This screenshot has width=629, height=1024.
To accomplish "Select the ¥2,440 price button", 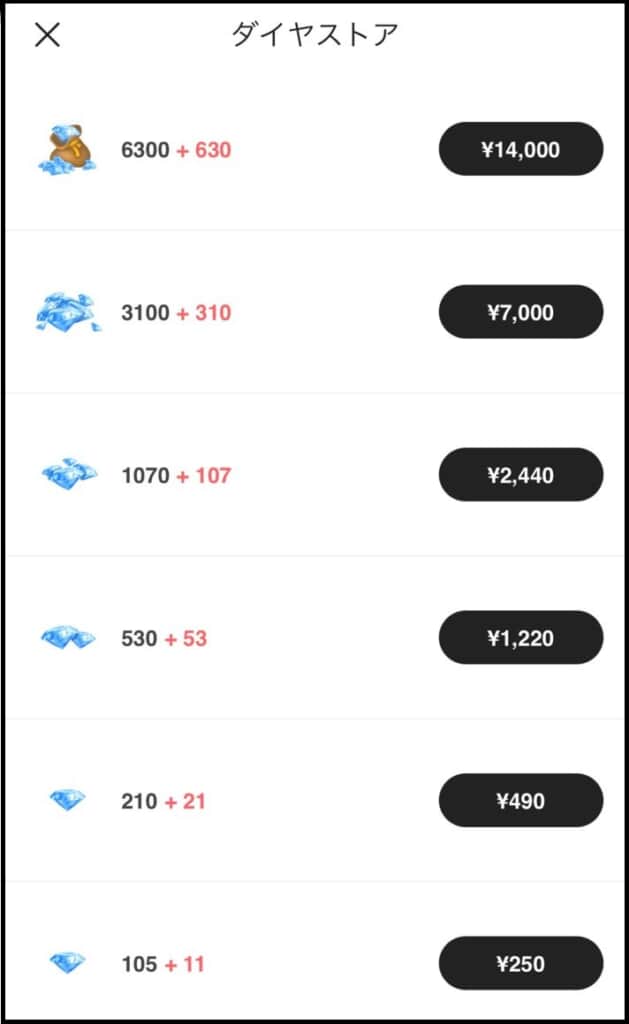I will coord(521,475).
